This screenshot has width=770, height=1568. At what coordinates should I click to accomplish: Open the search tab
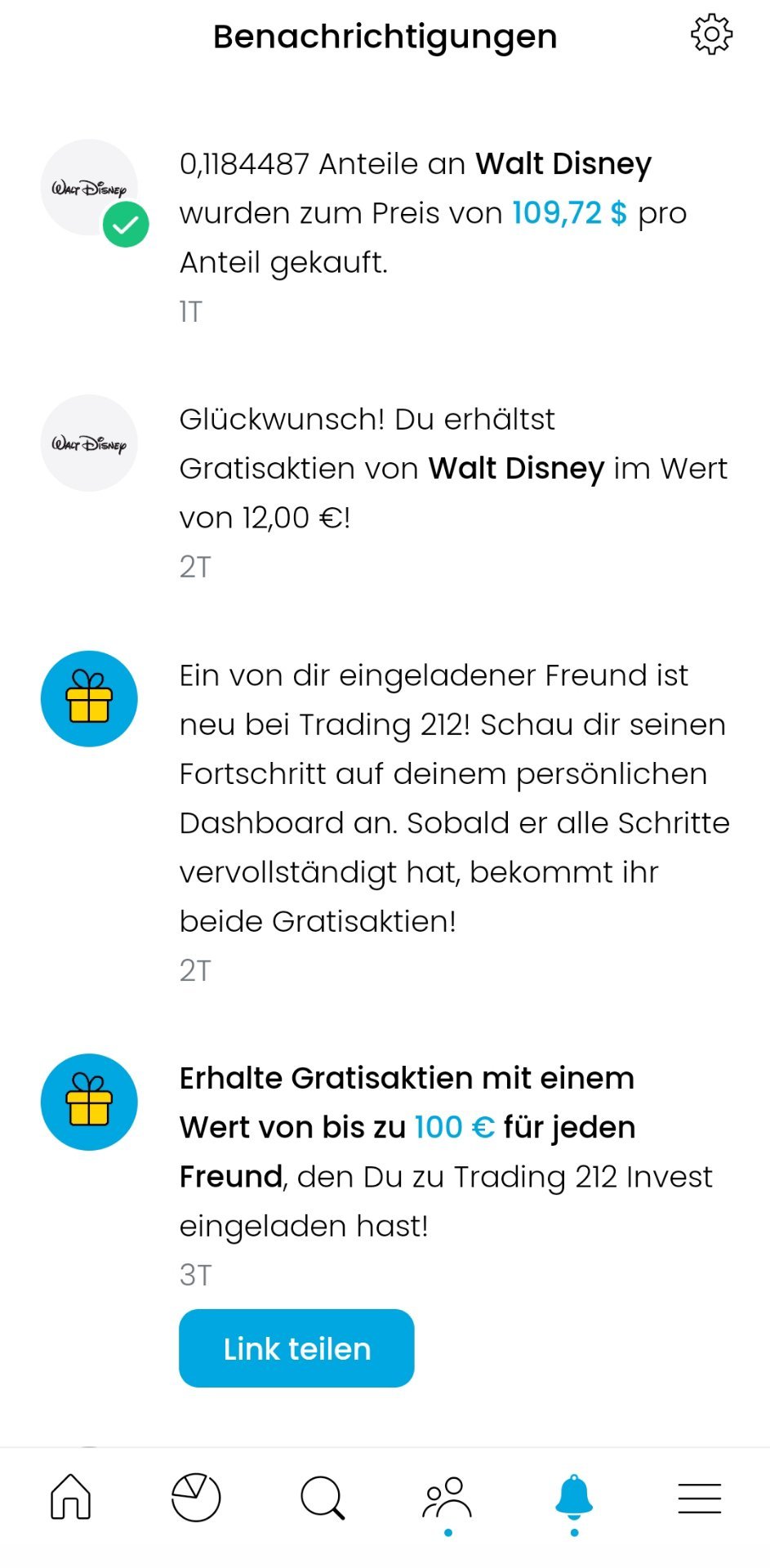tap(323, 1498)
